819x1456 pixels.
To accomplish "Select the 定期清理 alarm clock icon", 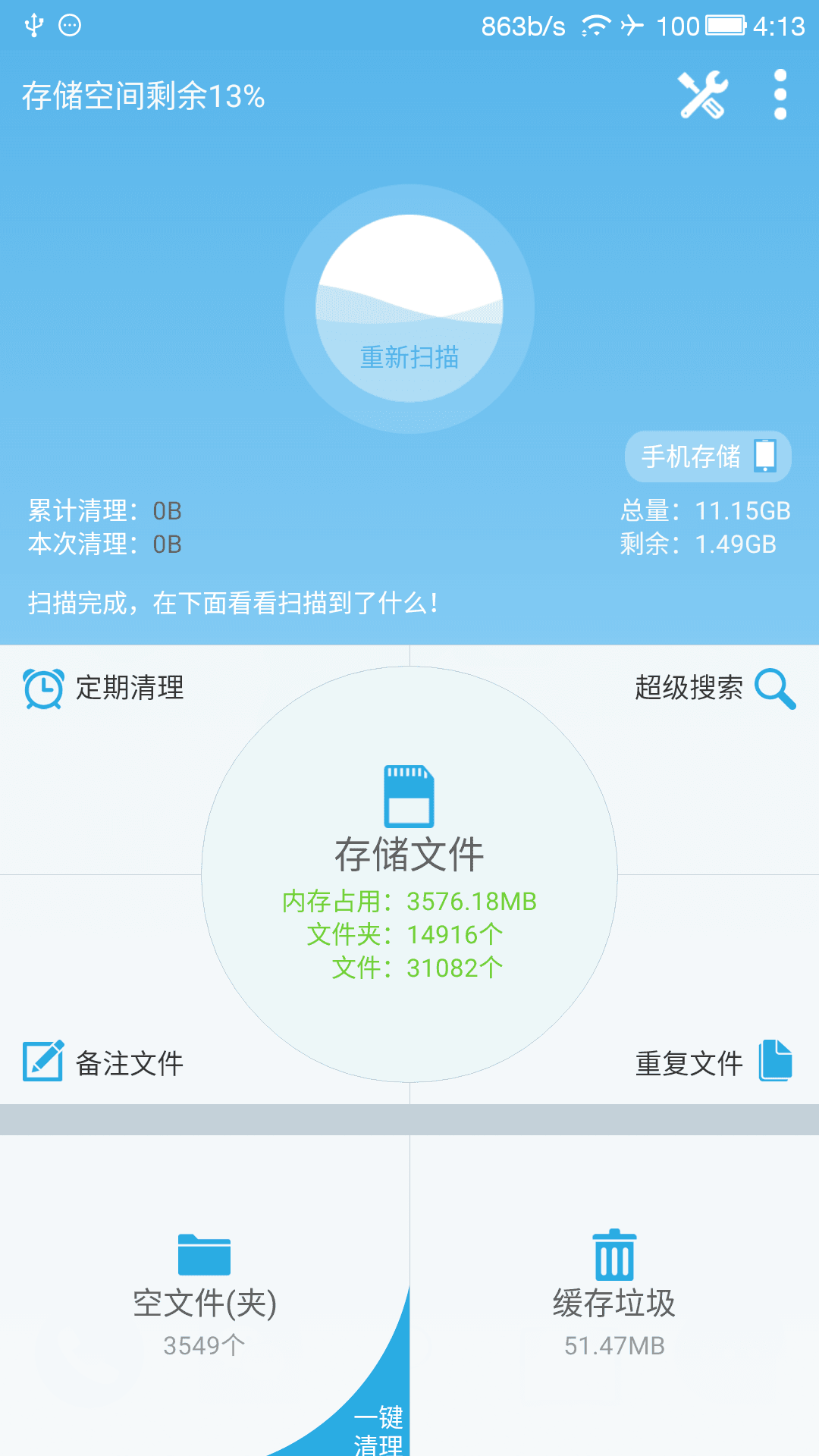I will (x=42, y=689).
